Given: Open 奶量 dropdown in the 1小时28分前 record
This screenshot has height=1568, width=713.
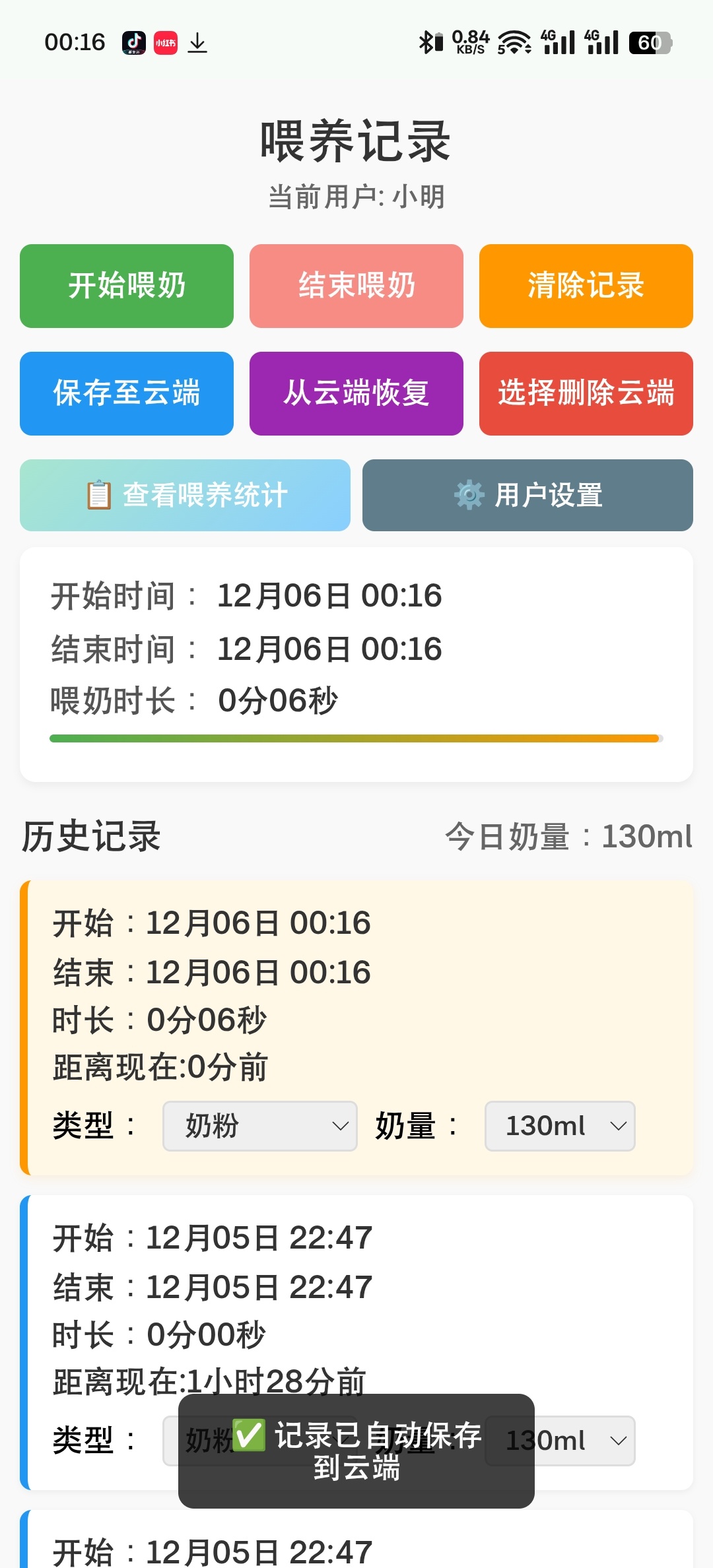Looking at the screenshot, I should pos(581,1441).
